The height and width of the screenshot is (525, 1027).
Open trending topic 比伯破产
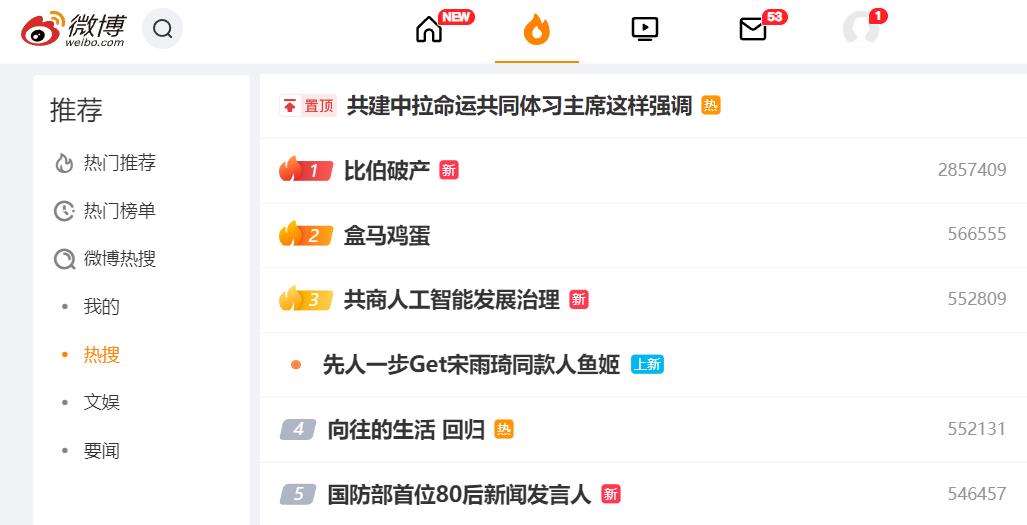[x=387, y=171]
